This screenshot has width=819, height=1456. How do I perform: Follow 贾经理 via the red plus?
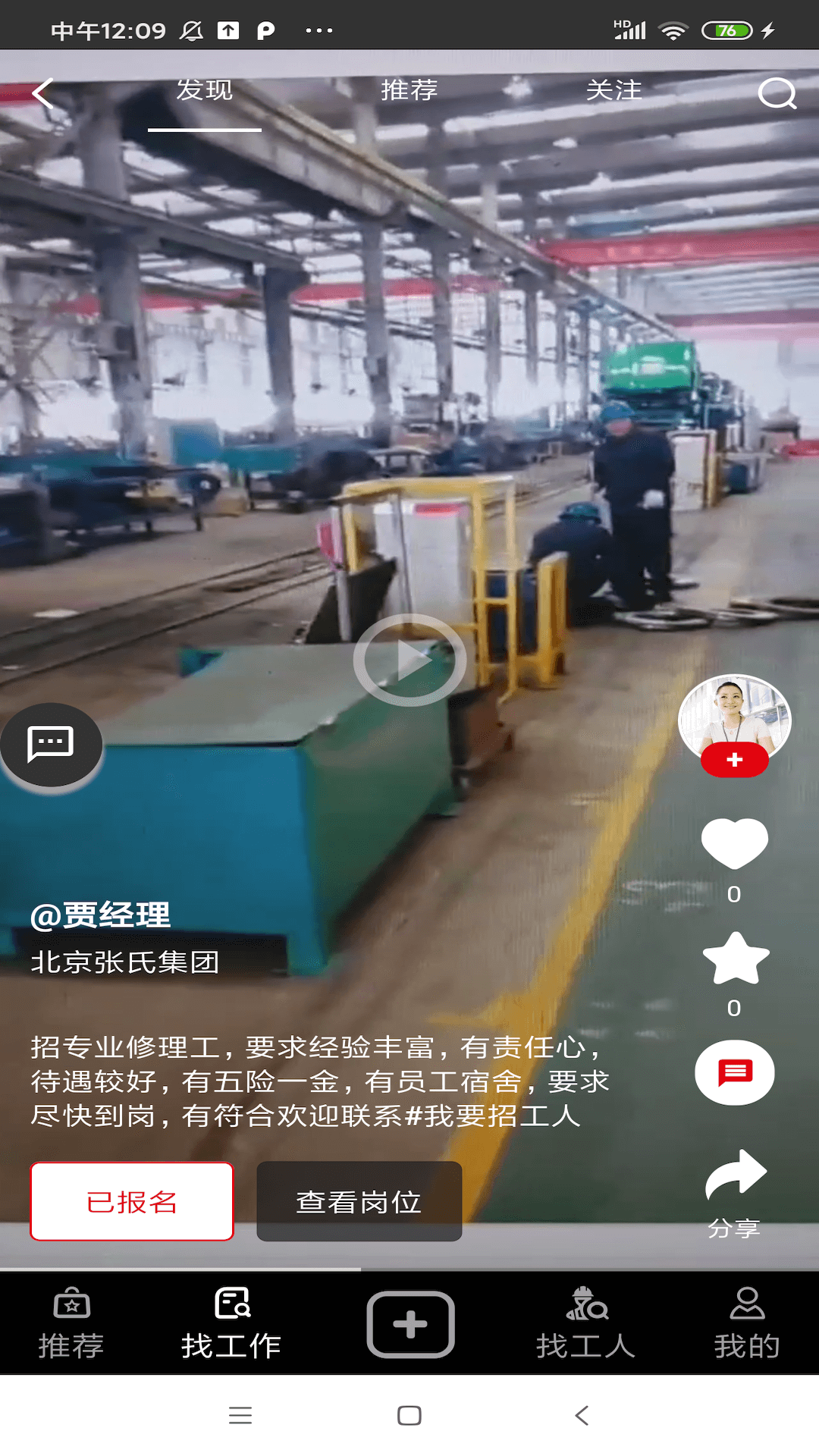tap(734, 760)
